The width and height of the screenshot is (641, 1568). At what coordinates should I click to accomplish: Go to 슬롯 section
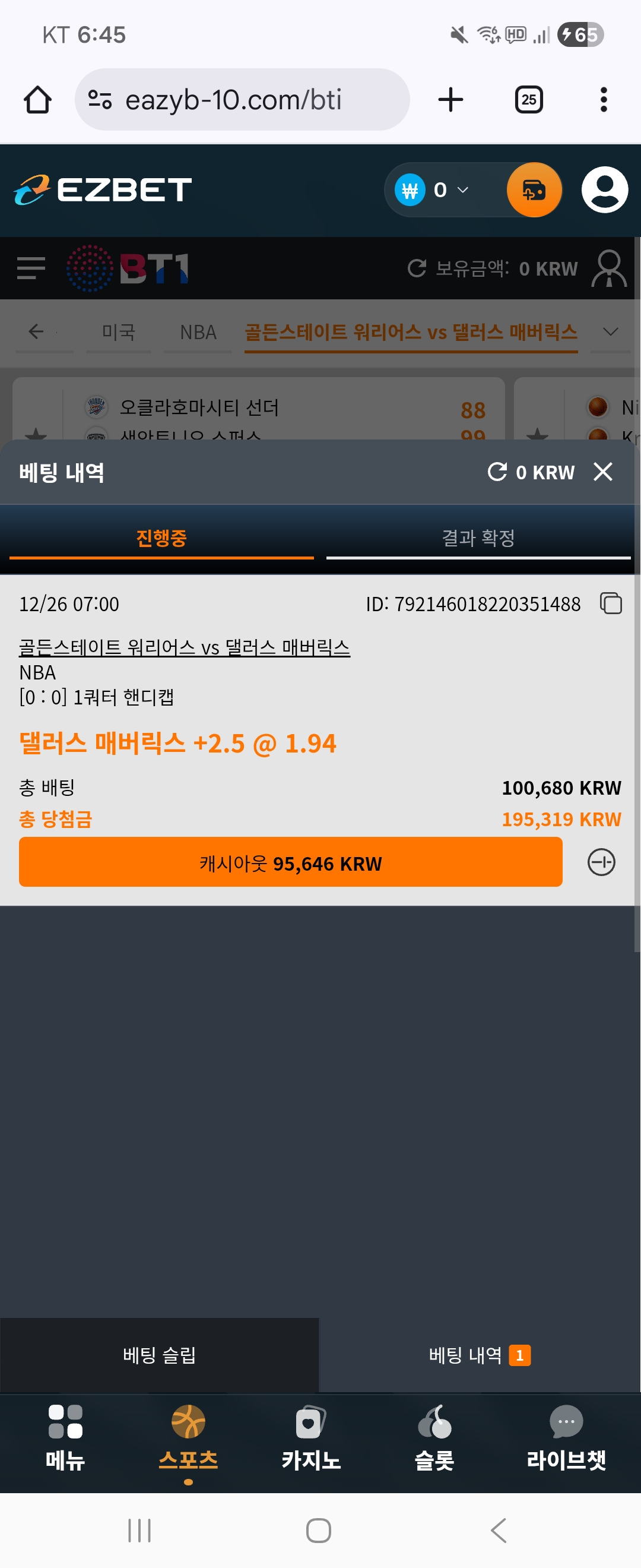click(434, 1437)
